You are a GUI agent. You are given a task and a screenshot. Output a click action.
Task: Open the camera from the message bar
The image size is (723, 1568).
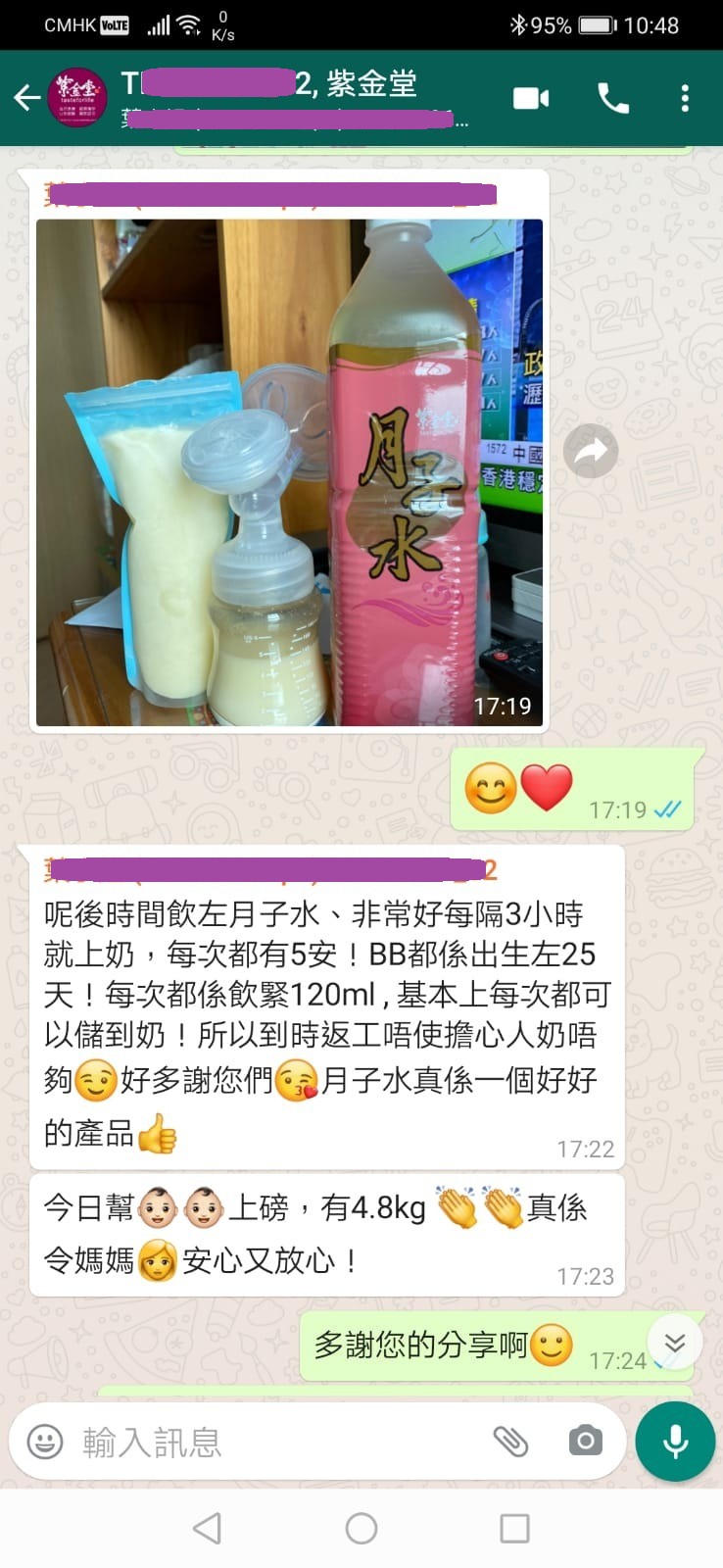coord(585,1441)
